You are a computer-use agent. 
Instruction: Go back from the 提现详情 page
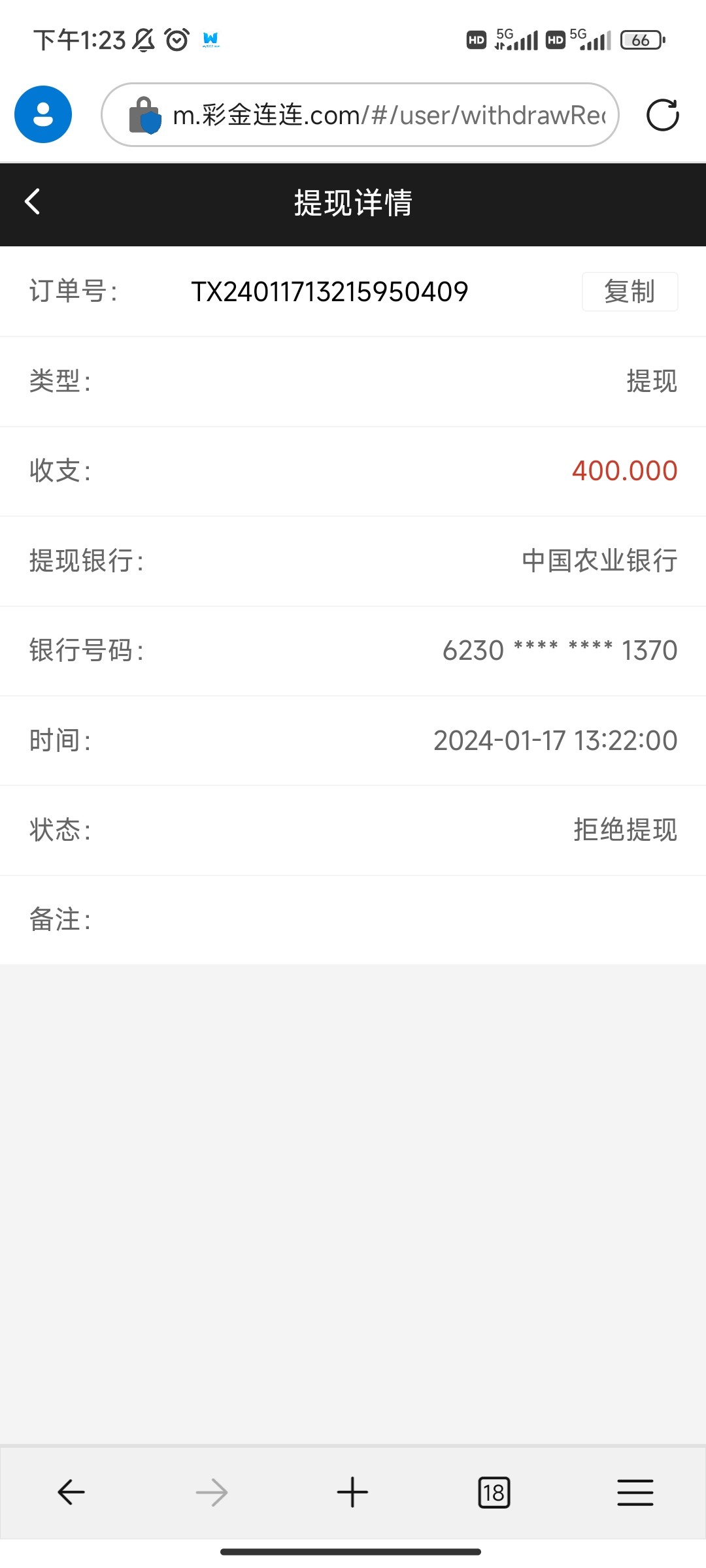click(x=33, y=201)
